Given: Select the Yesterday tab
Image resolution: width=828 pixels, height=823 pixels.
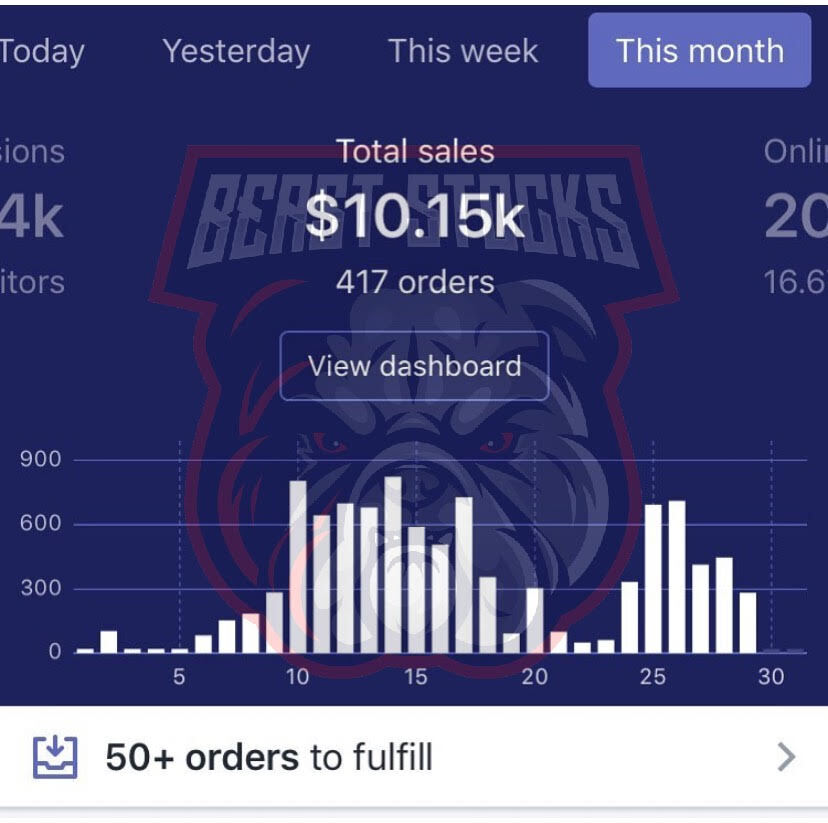Looking at the screenshot, I should click(236, 51).
